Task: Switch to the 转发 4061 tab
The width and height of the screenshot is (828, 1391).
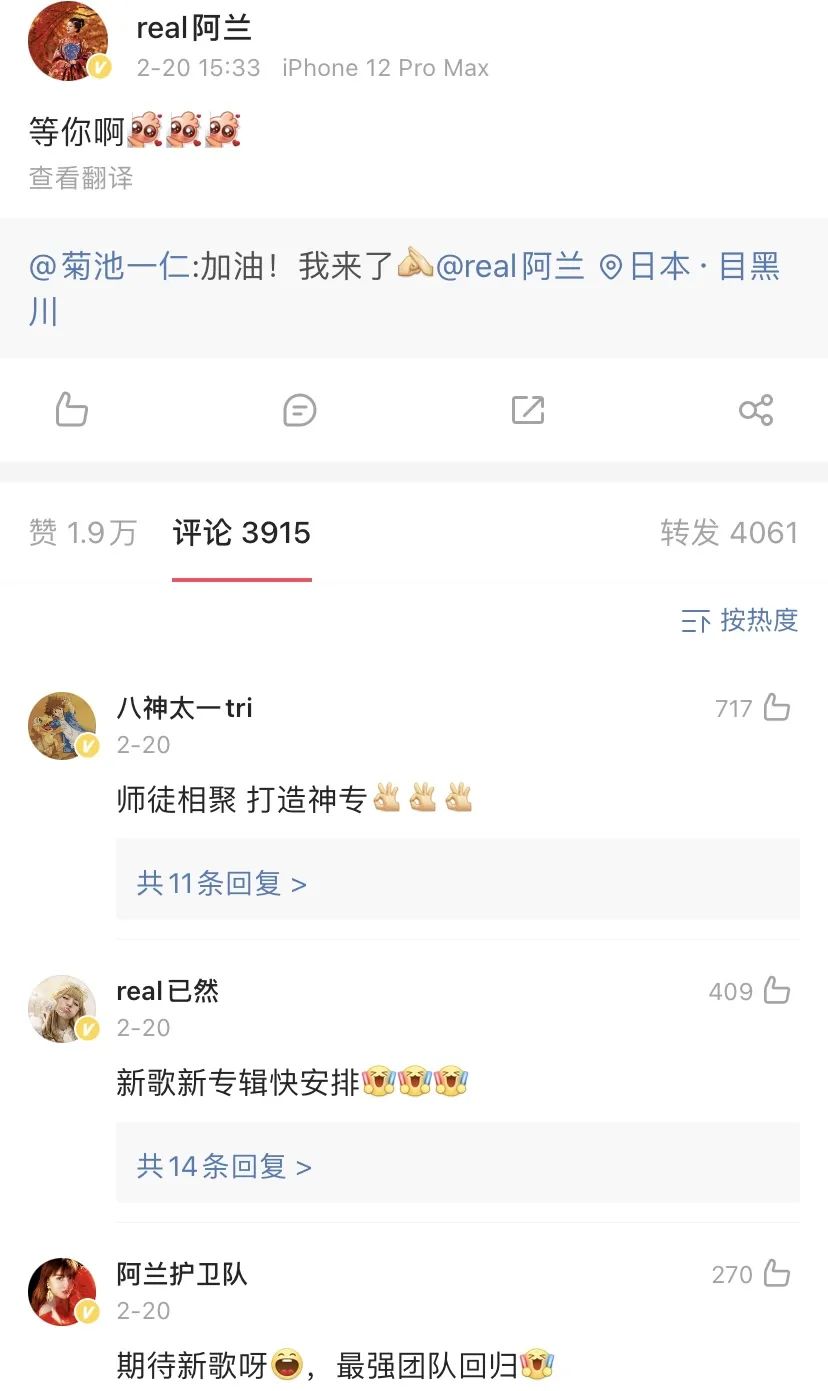Action: click(x=729, y=533)
